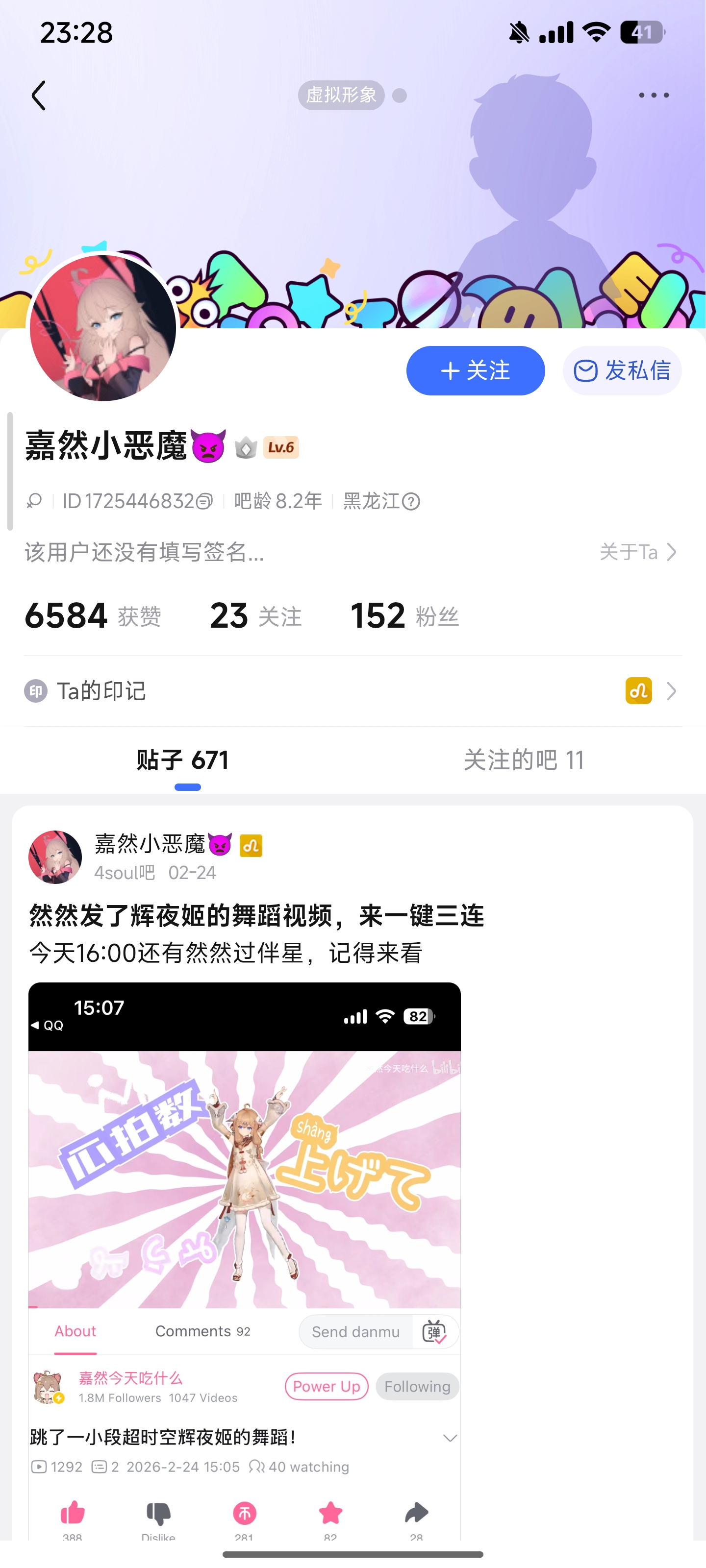Switch to 关注的吧 11 tab
This screenshot has height=1568, width=706.
point(523,760)
